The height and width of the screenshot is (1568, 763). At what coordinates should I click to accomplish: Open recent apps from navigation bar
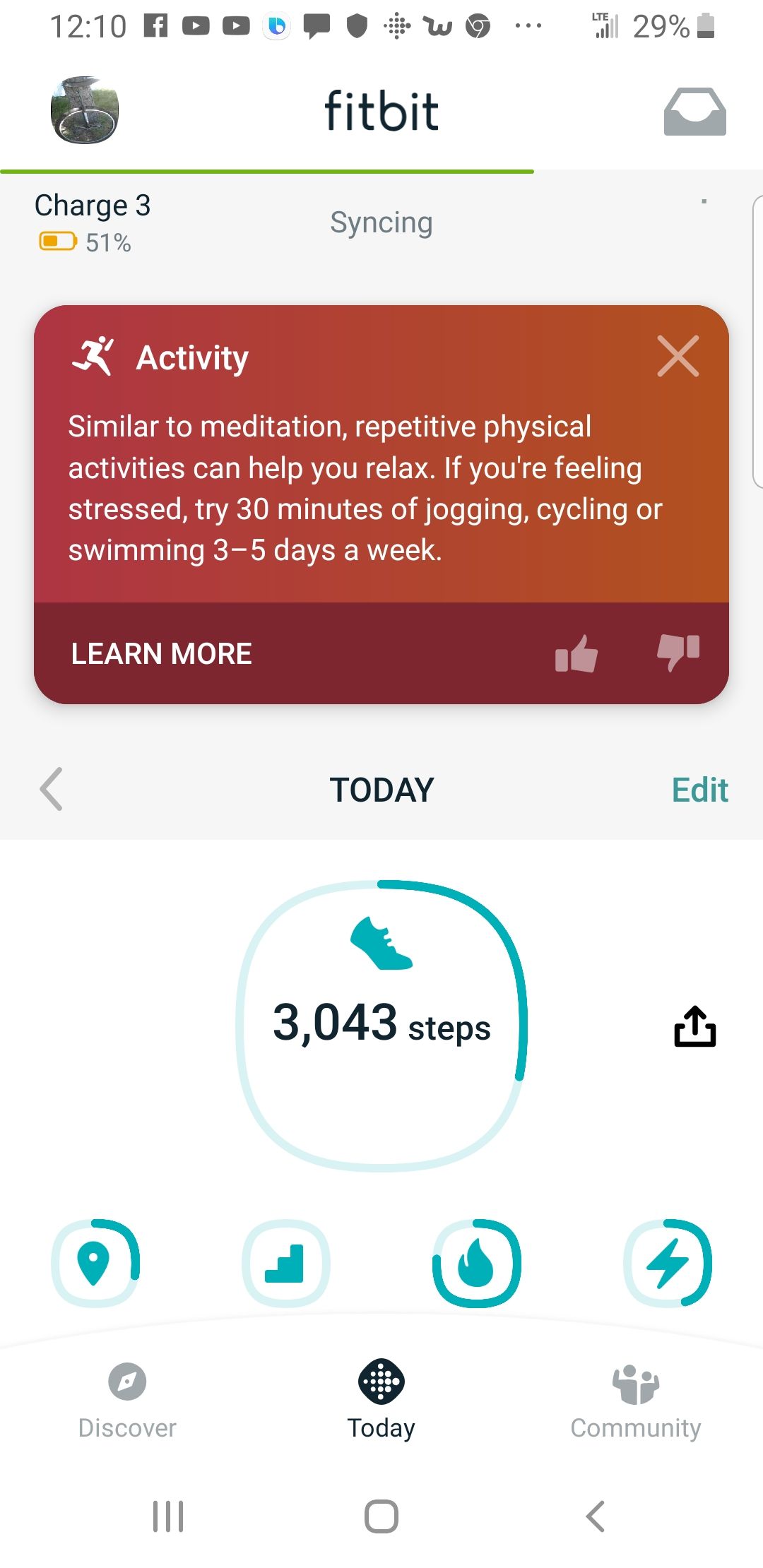tap(168, 1516)
